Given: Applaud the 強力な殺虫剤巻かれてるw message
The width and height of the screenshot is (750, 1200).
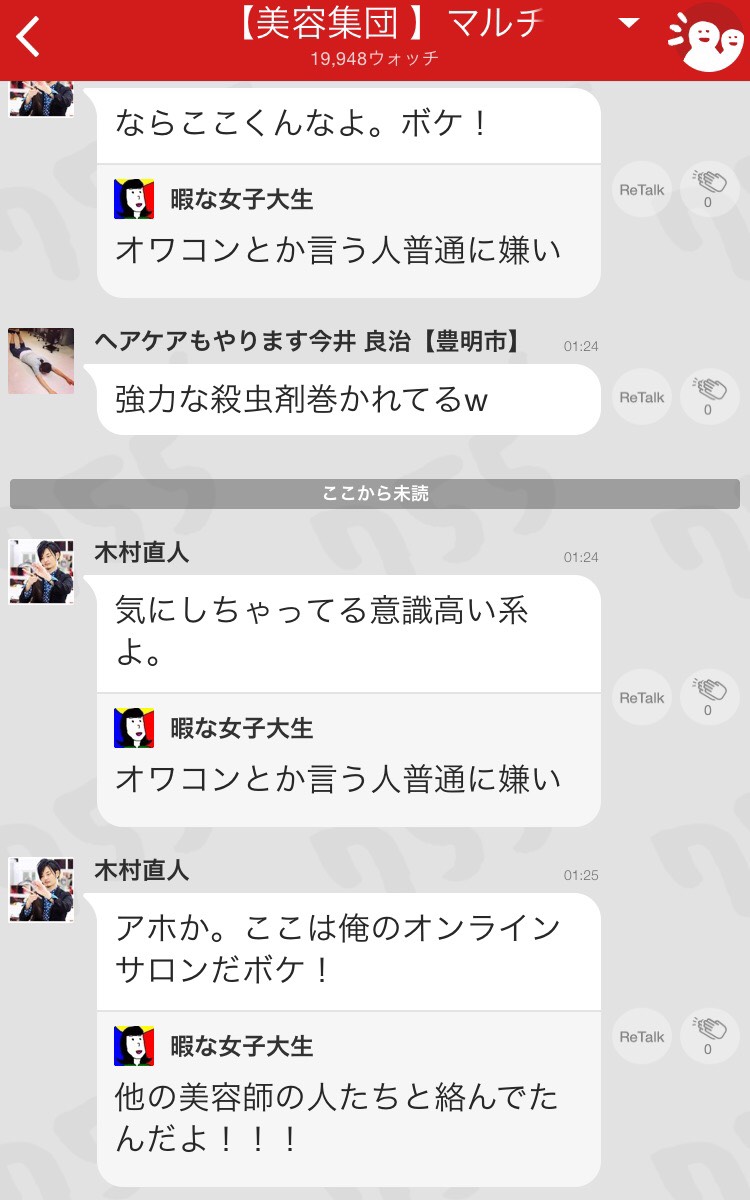Looking at the screenshot, I should [x=708, y=397].
